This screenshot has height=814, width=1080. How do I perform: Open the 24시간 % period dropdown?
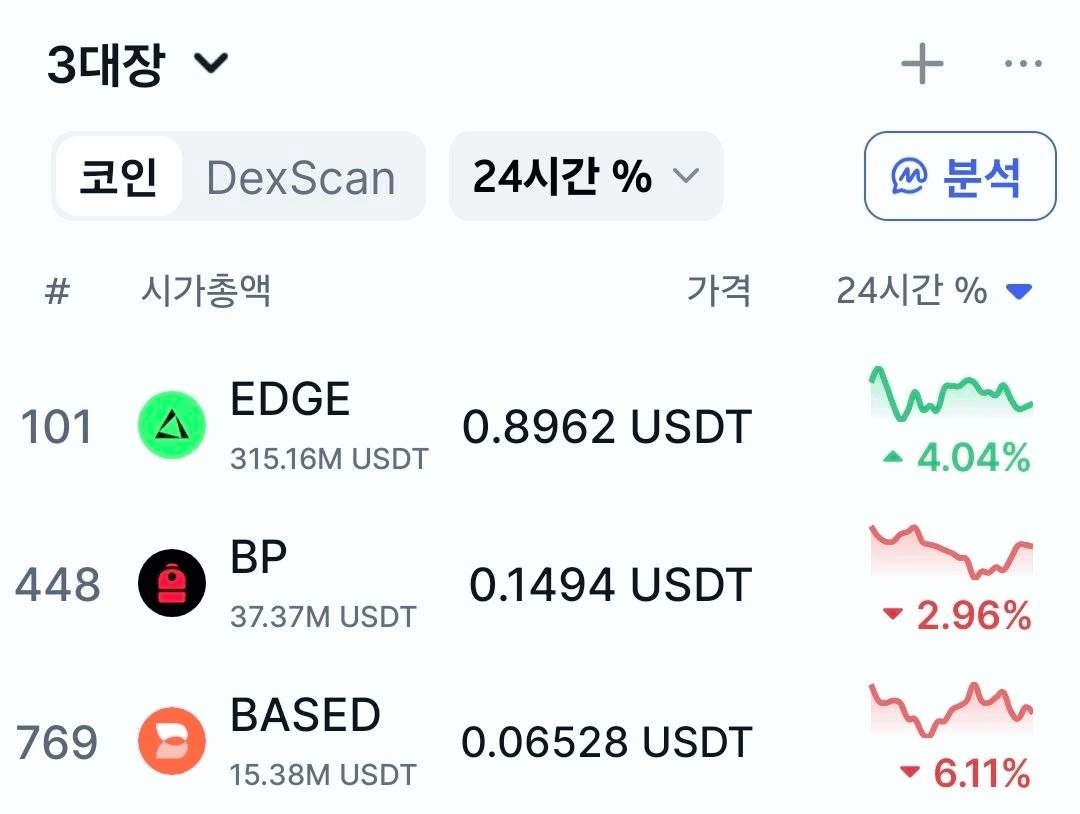pyautogui.click(x=585, y=177)
